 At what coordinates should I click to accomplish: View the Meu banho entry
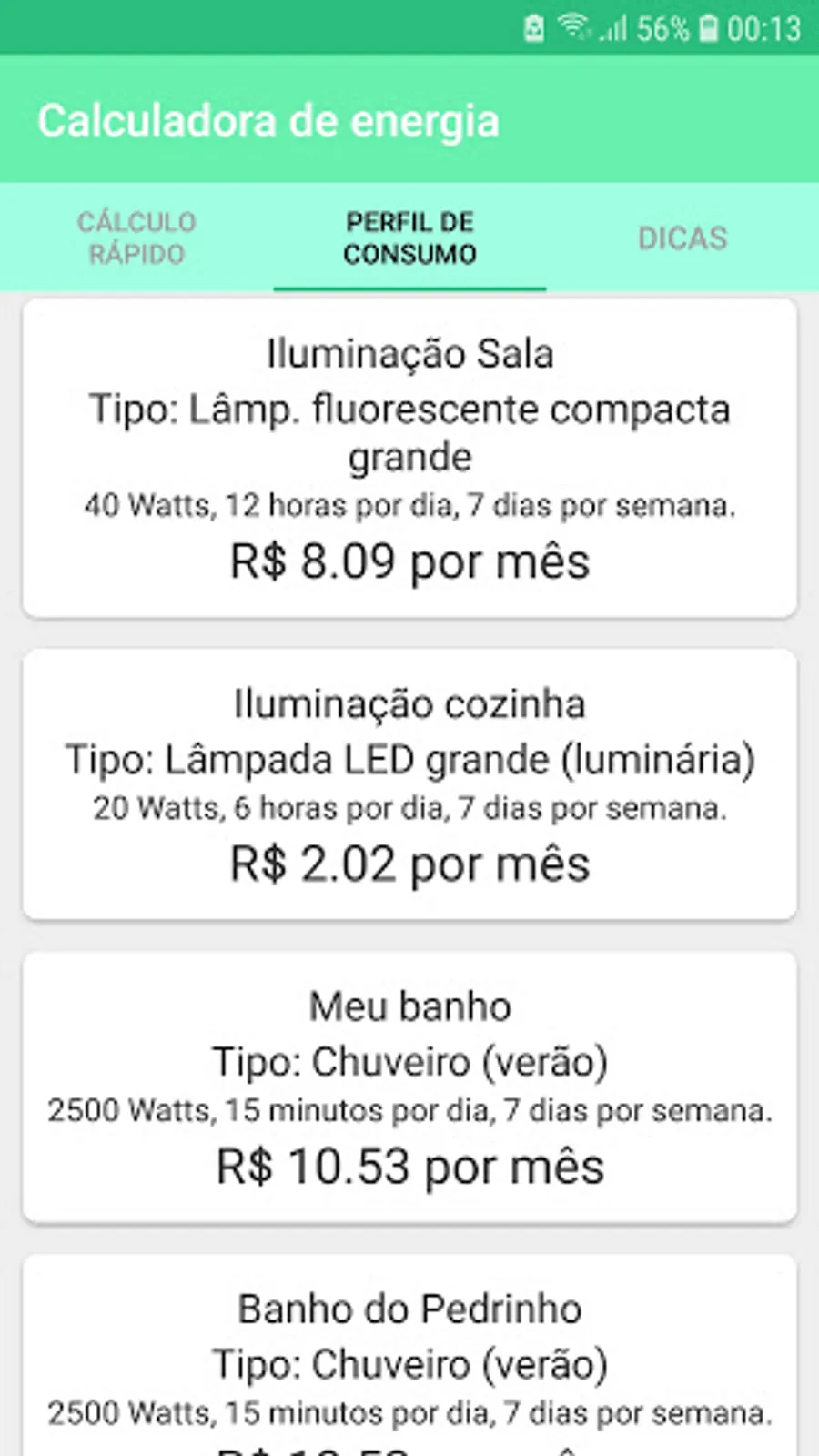(409, 1087)
